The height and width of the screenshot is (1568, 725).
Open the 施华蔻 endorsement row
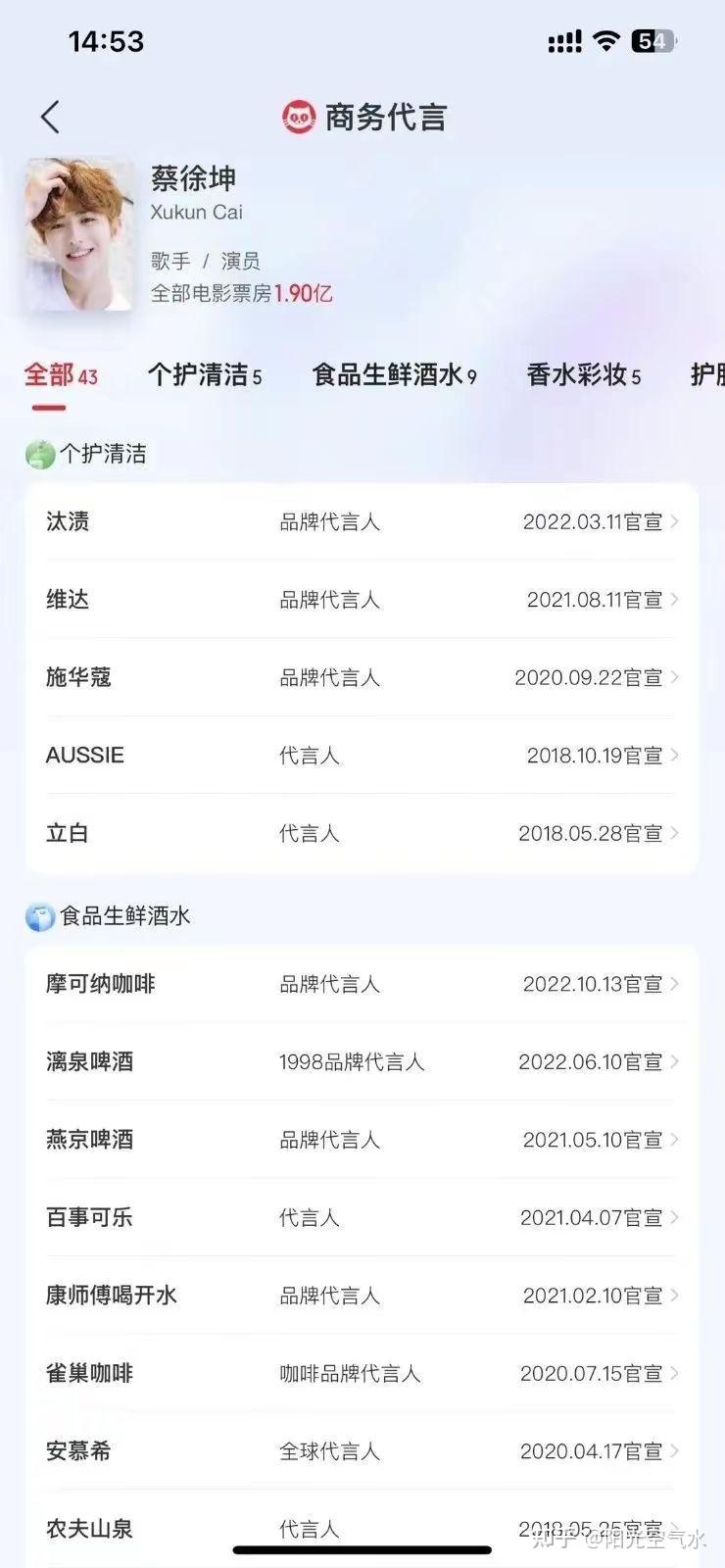pyautogui.click(x=362, y=677)
